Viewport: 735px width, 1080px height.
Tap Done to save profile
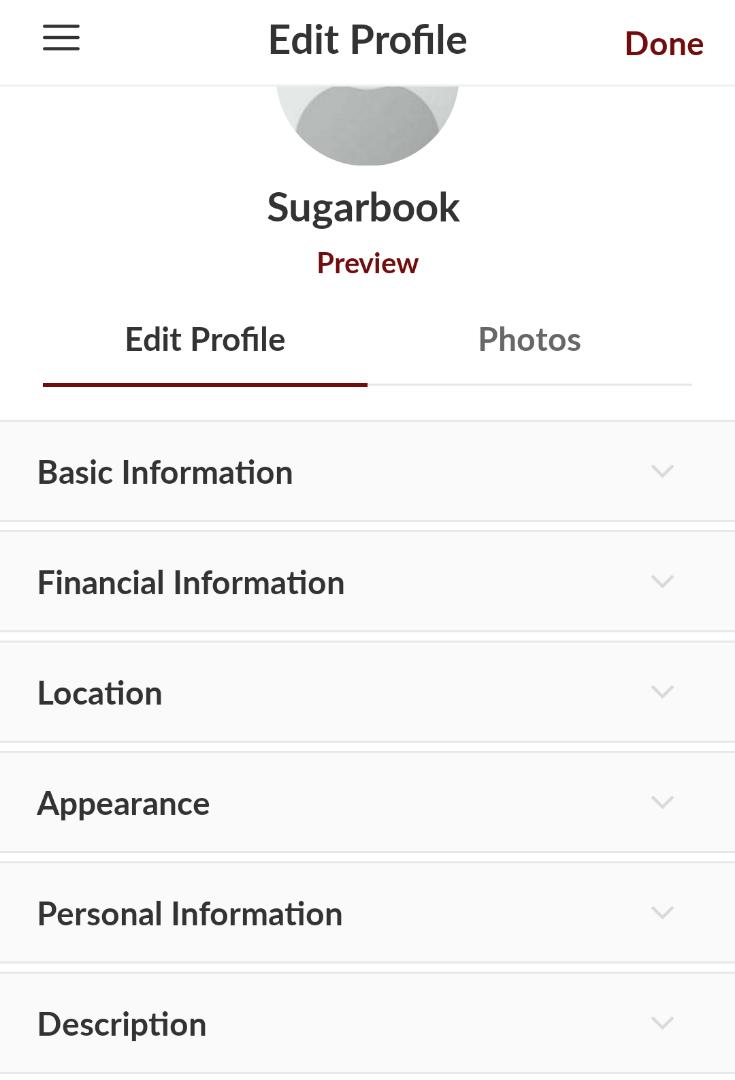tap(663, 43)
